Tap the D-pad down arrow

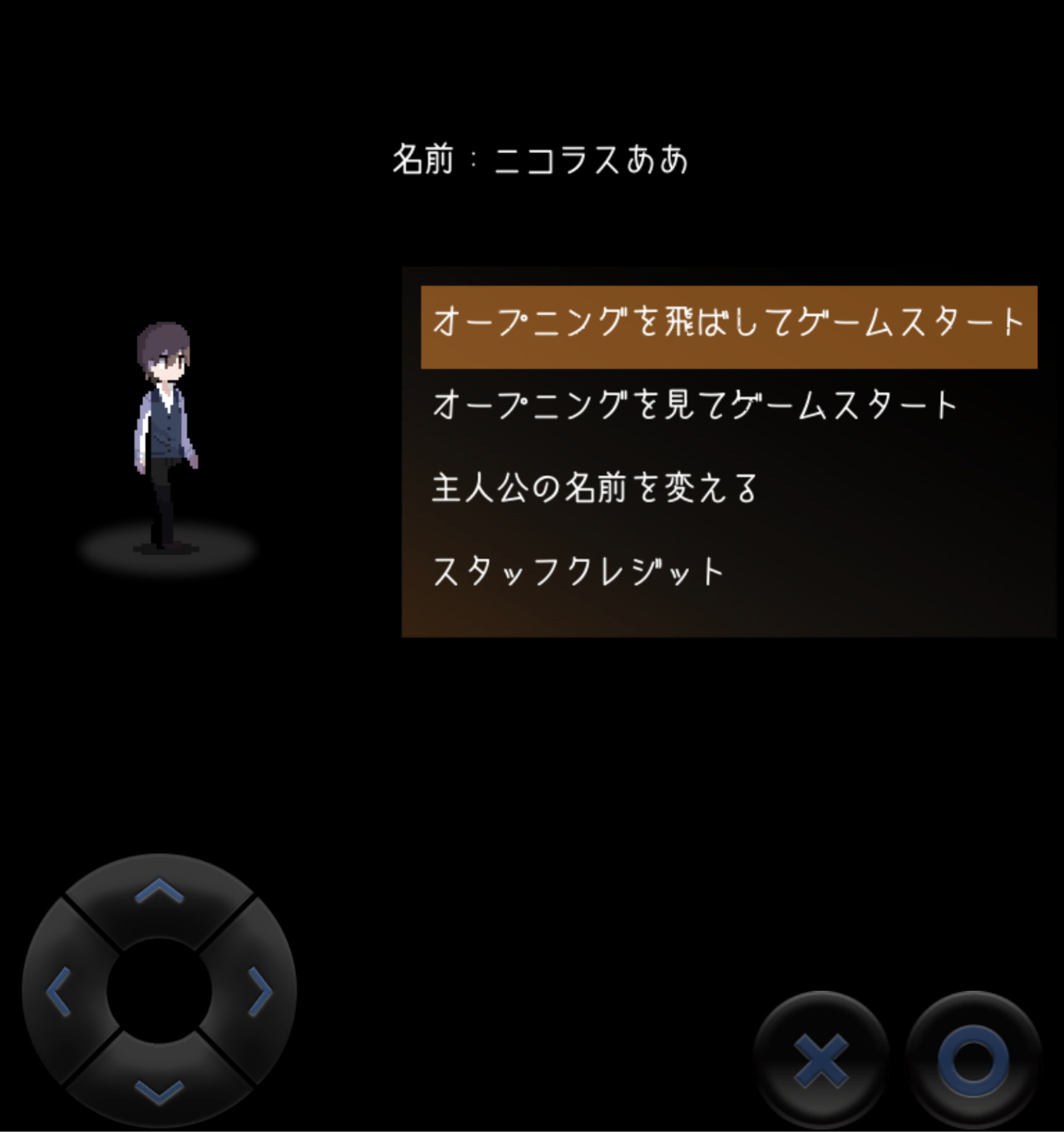click(x=159, y=1090)
